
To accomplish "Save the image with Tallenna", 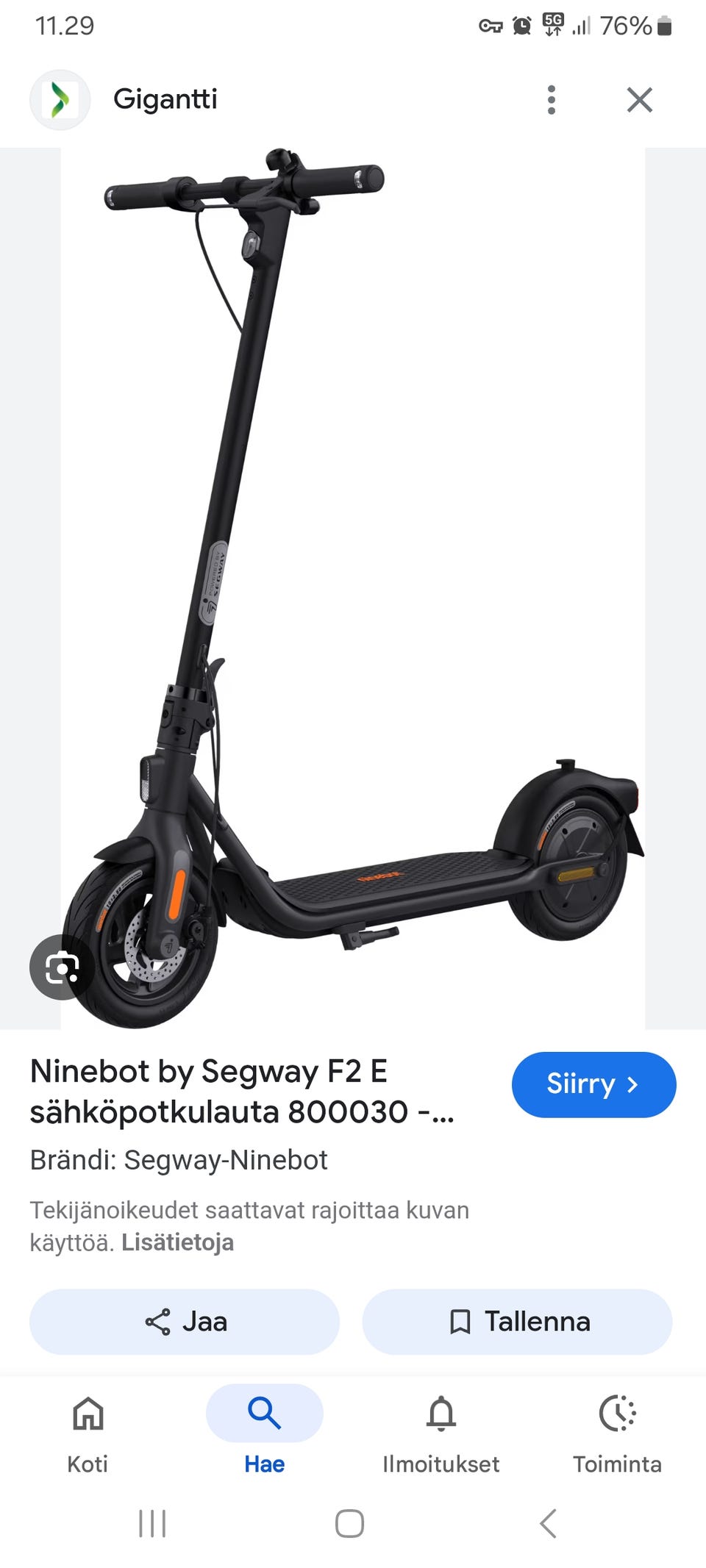I will coord(517,1322).
